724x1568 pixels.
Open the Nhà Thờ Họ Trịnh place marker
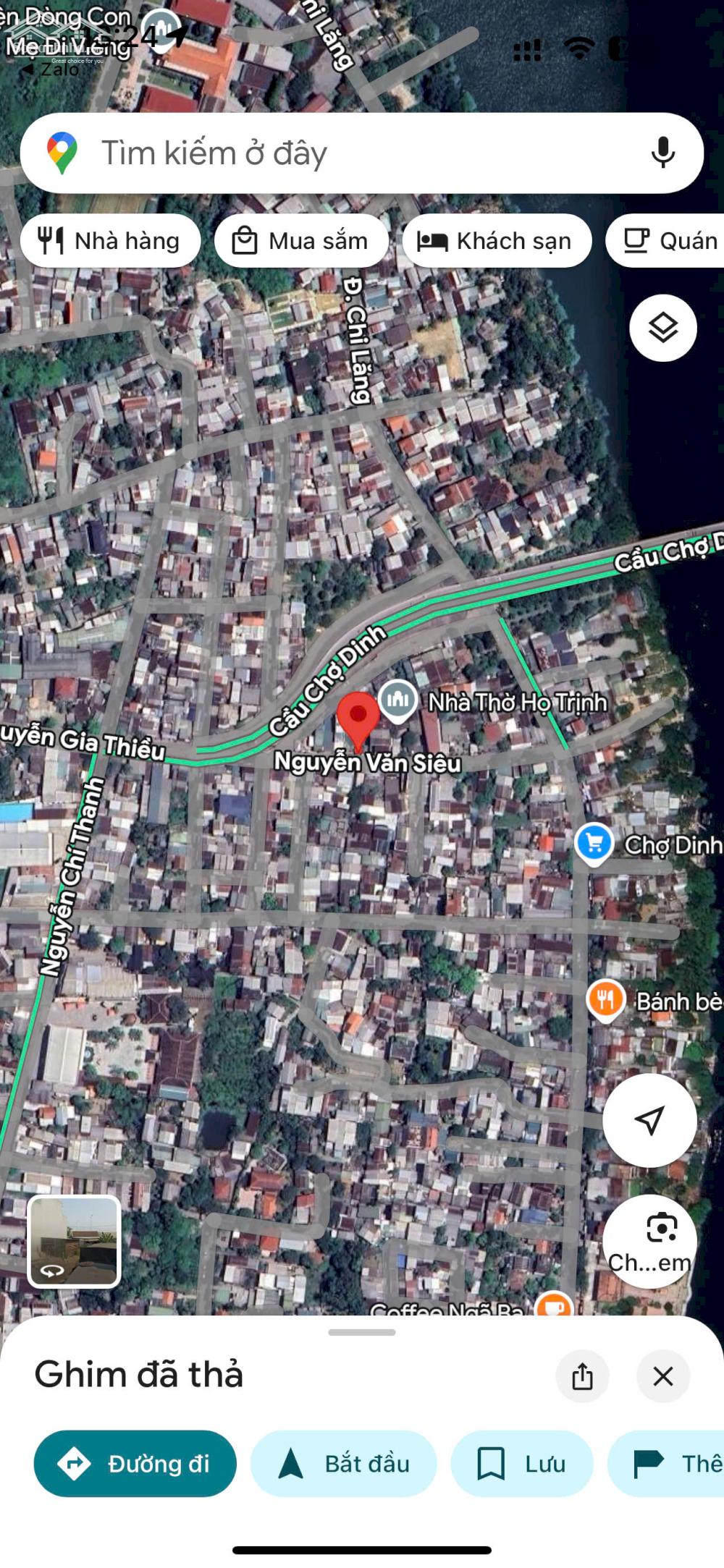coord(398,700)
